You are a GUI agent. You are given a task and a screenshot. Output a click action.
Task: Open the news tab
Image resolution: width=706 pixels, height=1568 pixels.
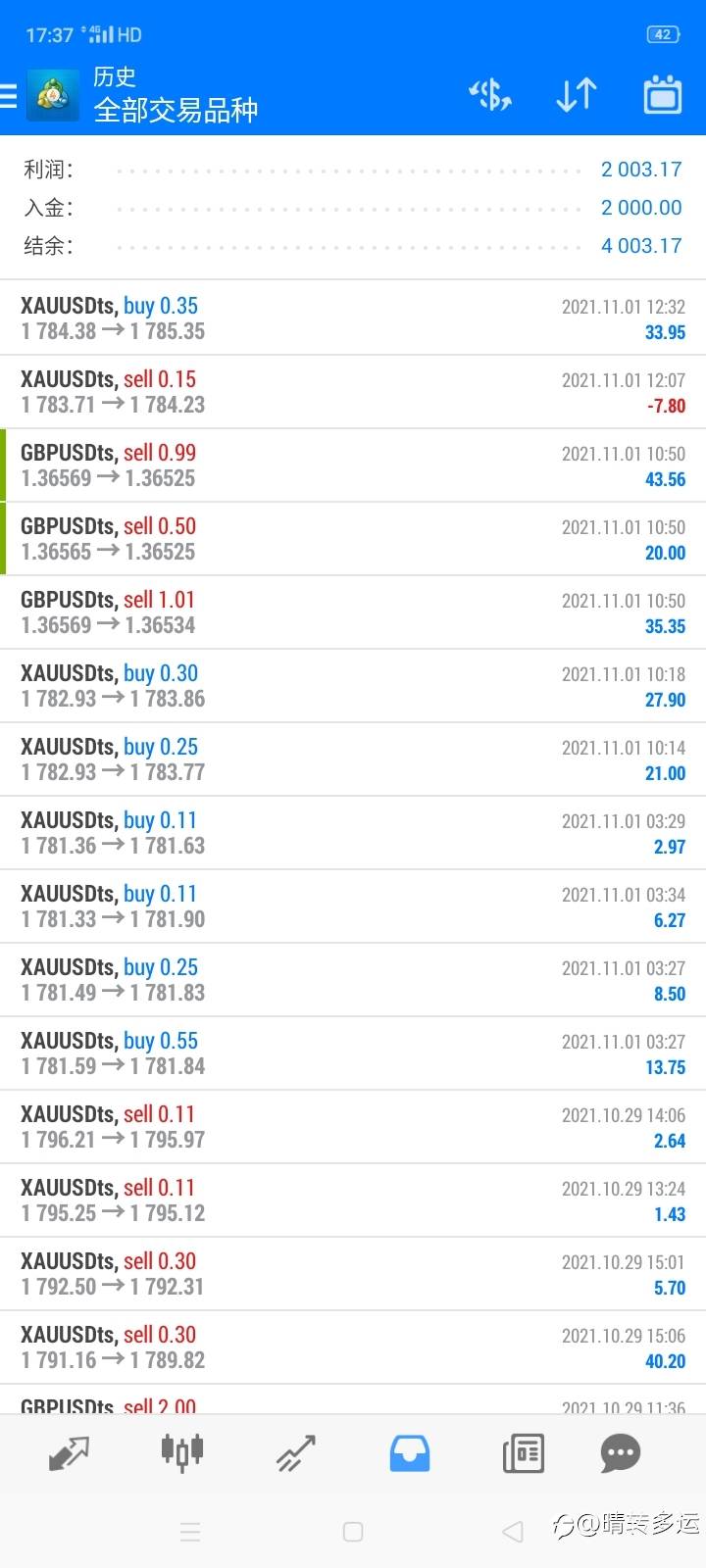[x=523, y=1453]
